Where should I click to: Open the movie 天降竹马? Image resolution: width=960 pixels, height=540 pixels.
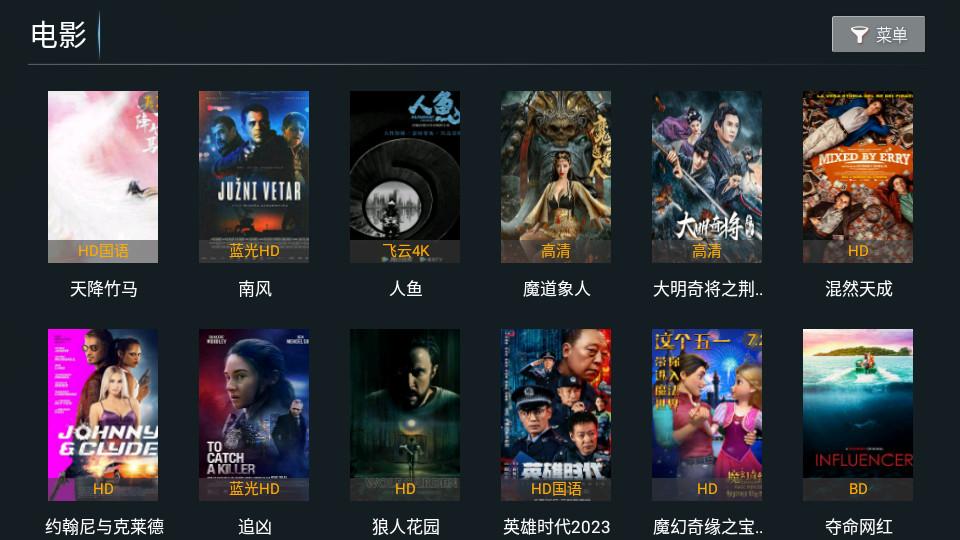tap(103, 177)
